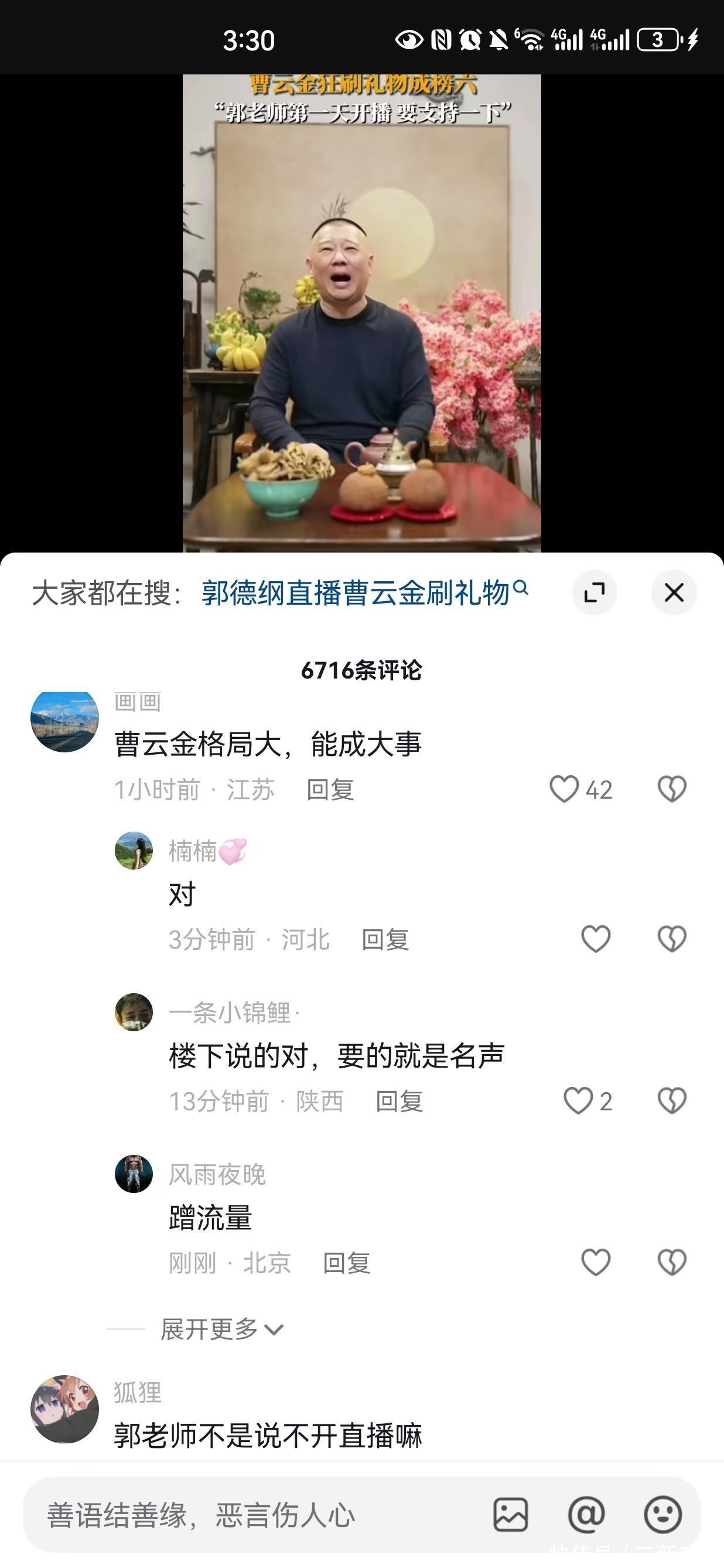724x1568 pixels.
Task: Mention someone with the @ icon
Action: click(586, 1515)
